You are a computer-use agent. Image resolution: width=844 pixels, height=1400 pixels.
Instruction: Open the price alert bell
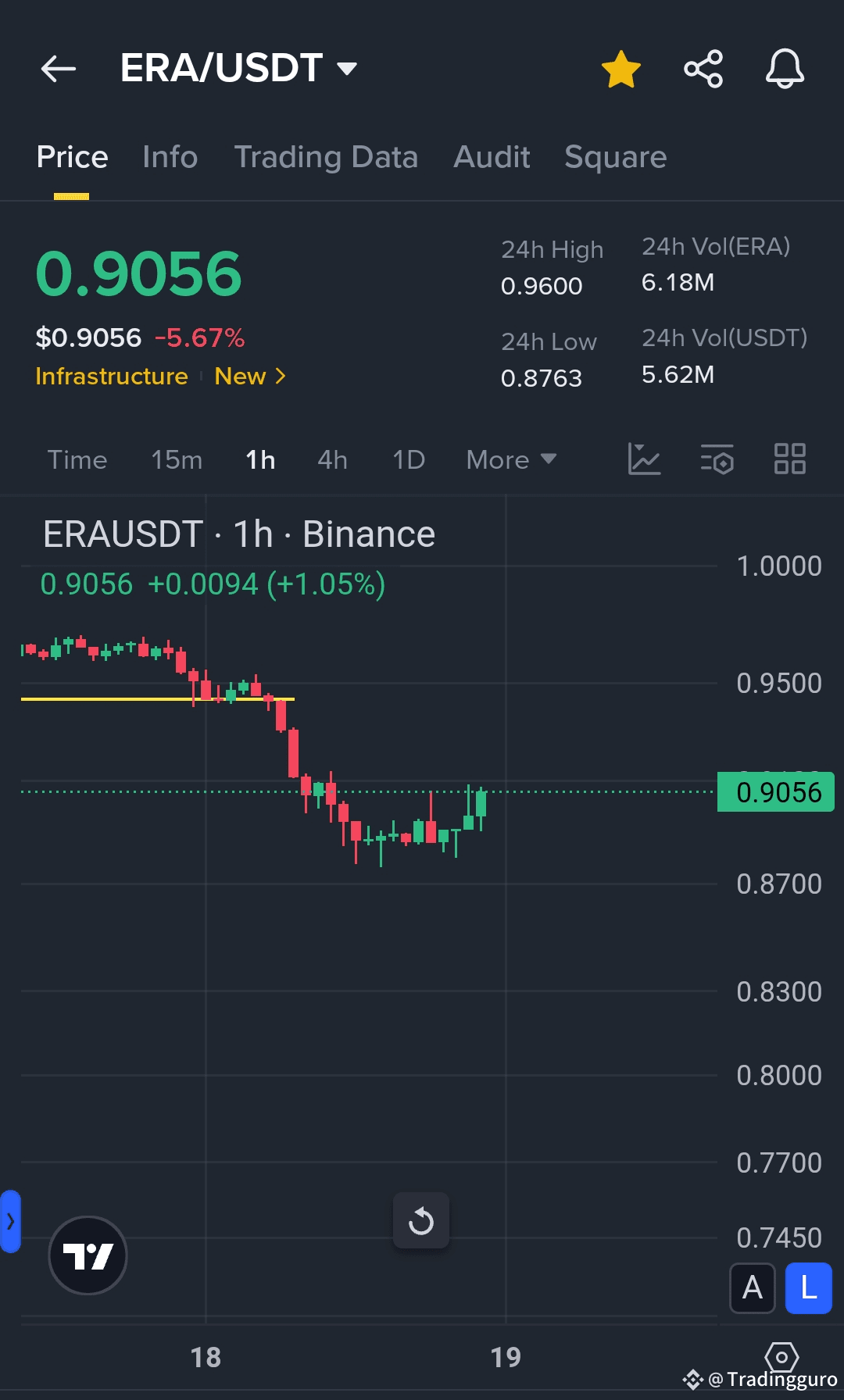click(x=785, y=69)
